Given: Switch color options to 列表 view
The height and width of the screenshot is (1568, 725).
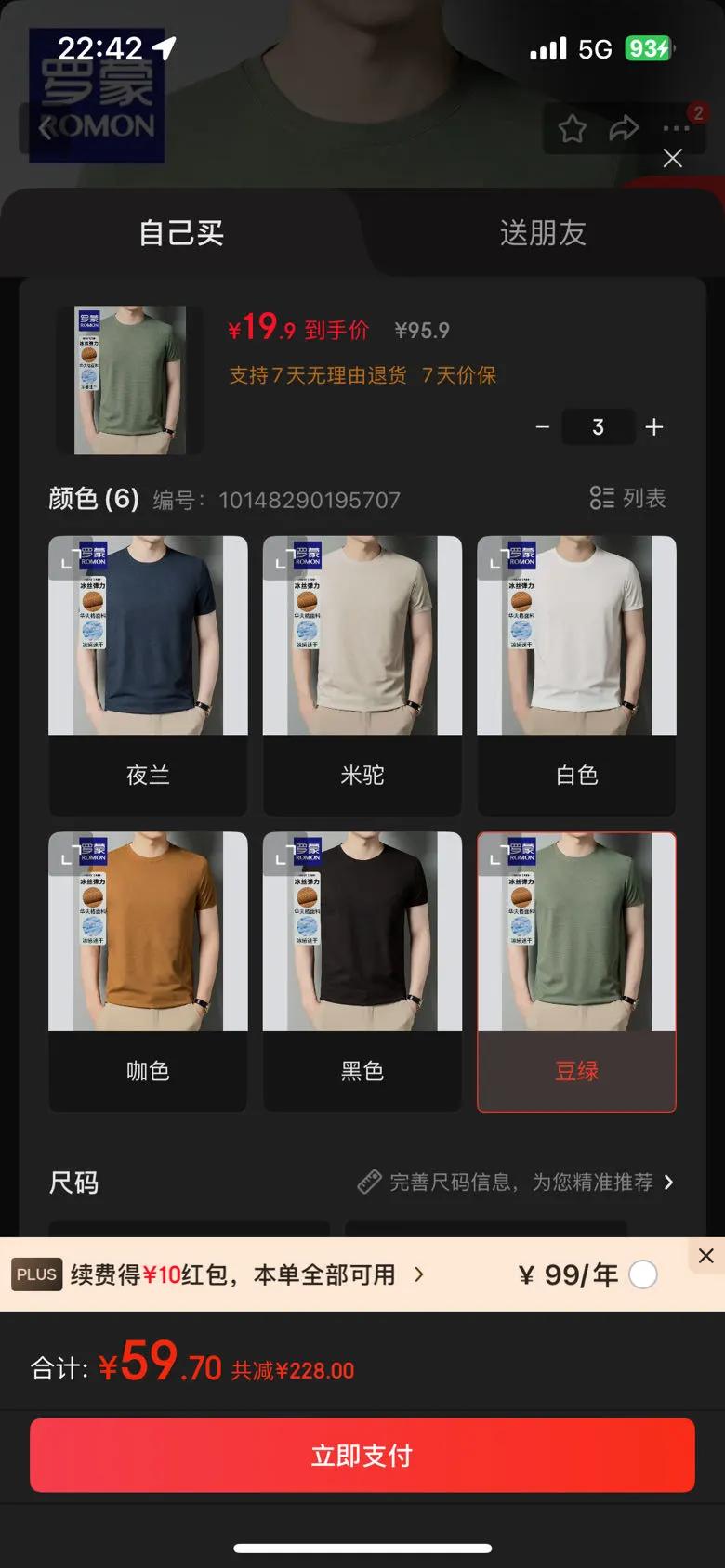Looking at the screenshot, I should [x=628, y=498].
